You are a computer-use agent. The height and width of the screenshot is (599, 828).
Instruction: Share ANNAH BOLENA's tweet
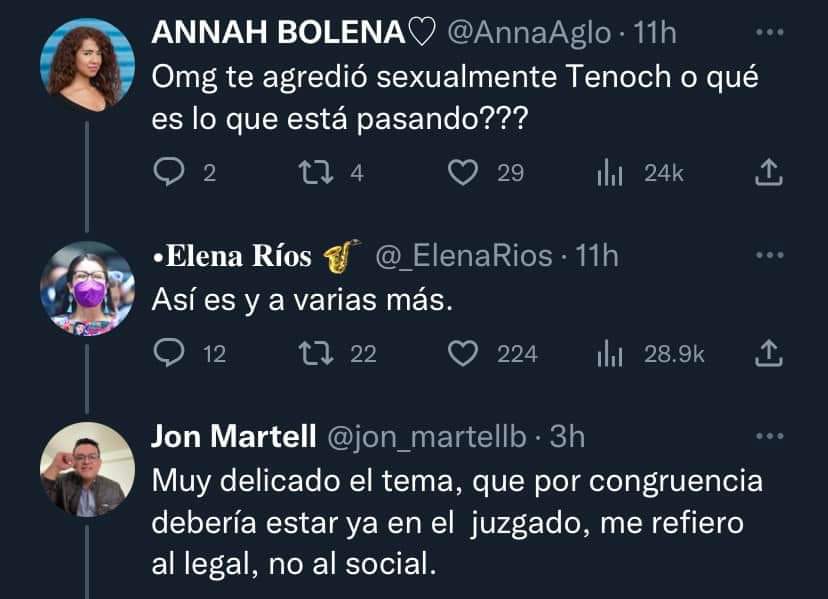766,173
